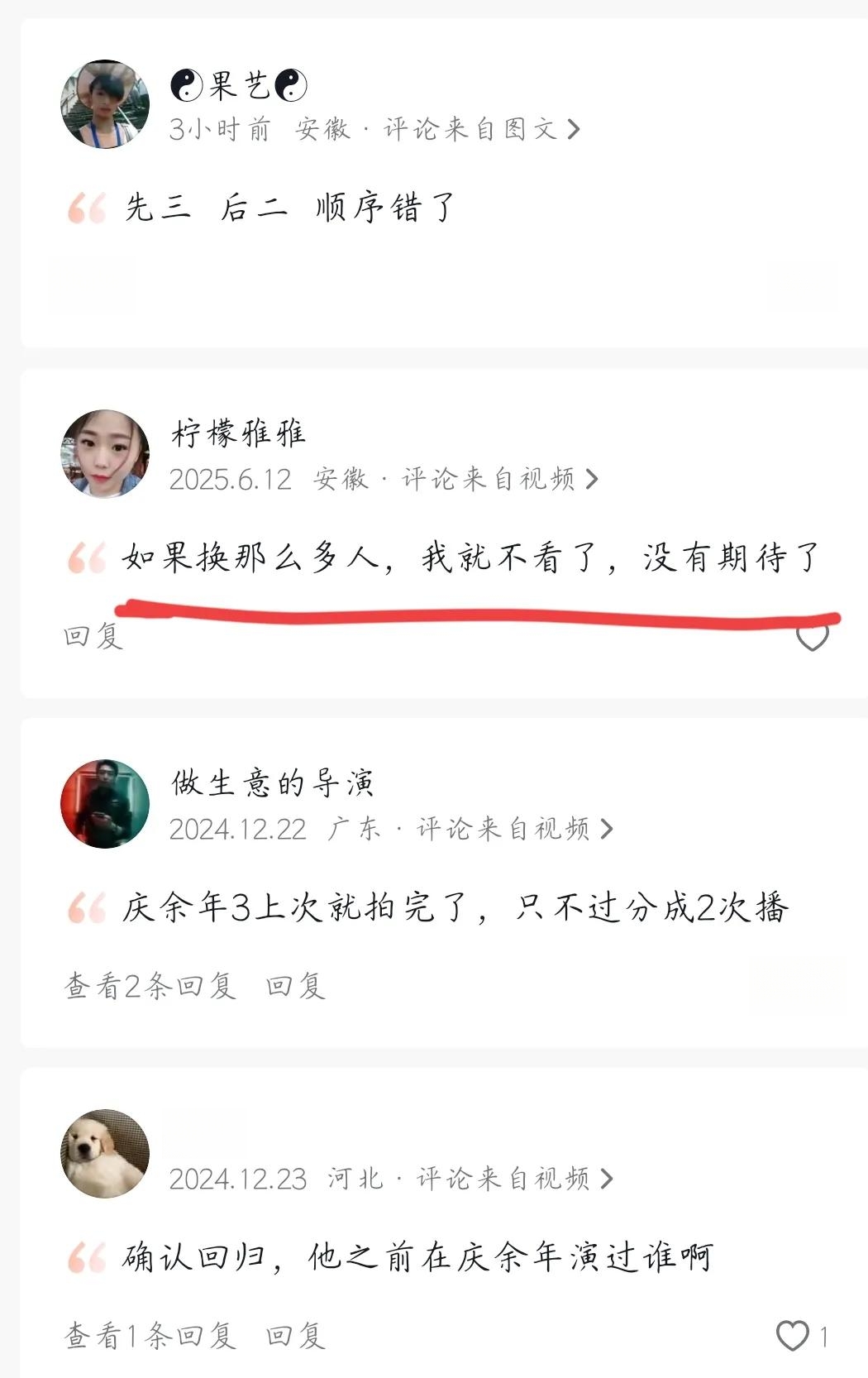Like the 确认回归 comment
This screenshot has width=868, height=1378.
click(793, 1335)
